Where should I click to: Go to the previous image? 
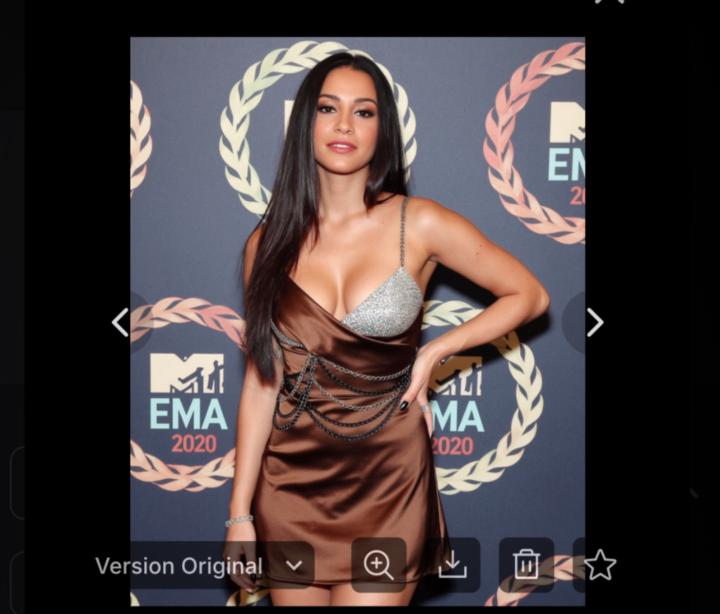(x=120, y=322)
